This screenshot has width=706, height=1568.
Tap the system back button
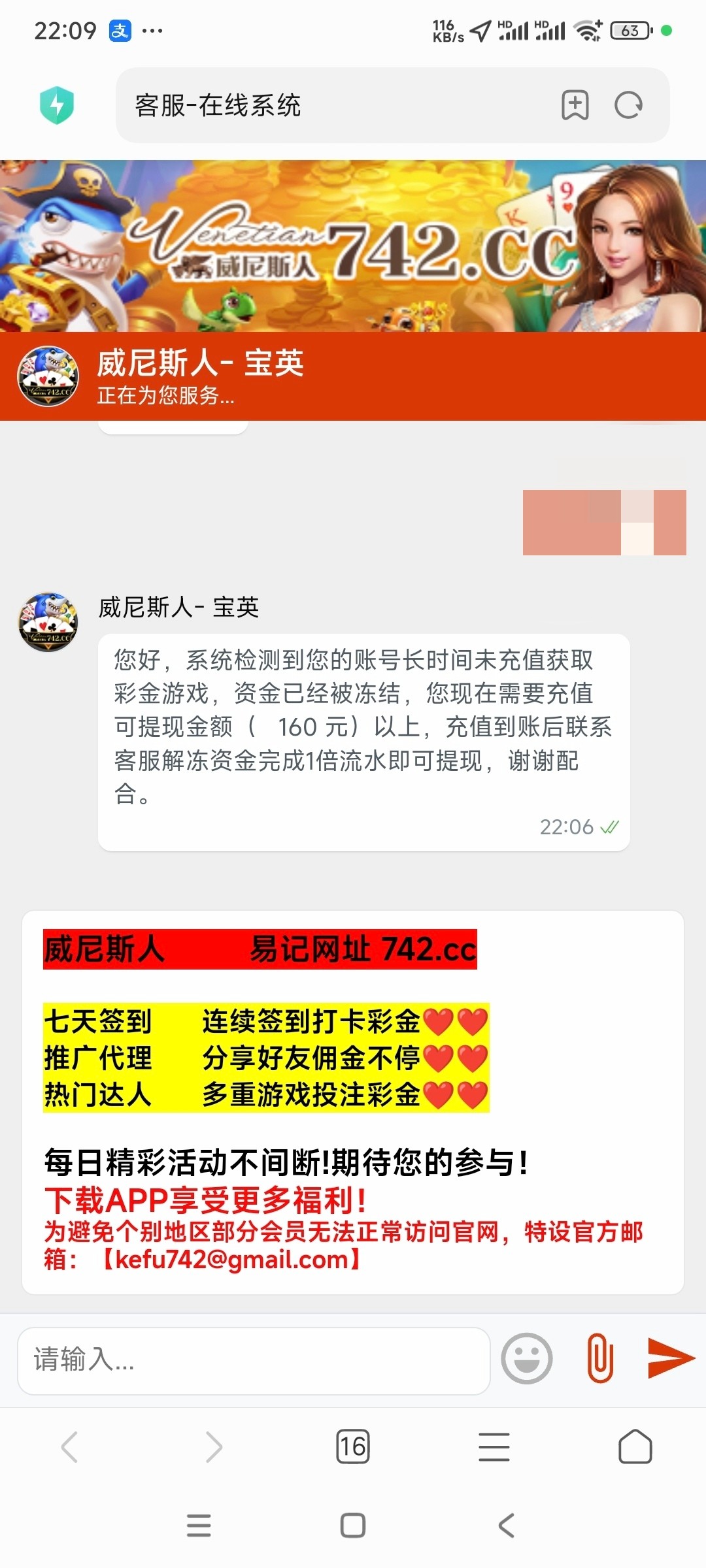click(506, 1526)
